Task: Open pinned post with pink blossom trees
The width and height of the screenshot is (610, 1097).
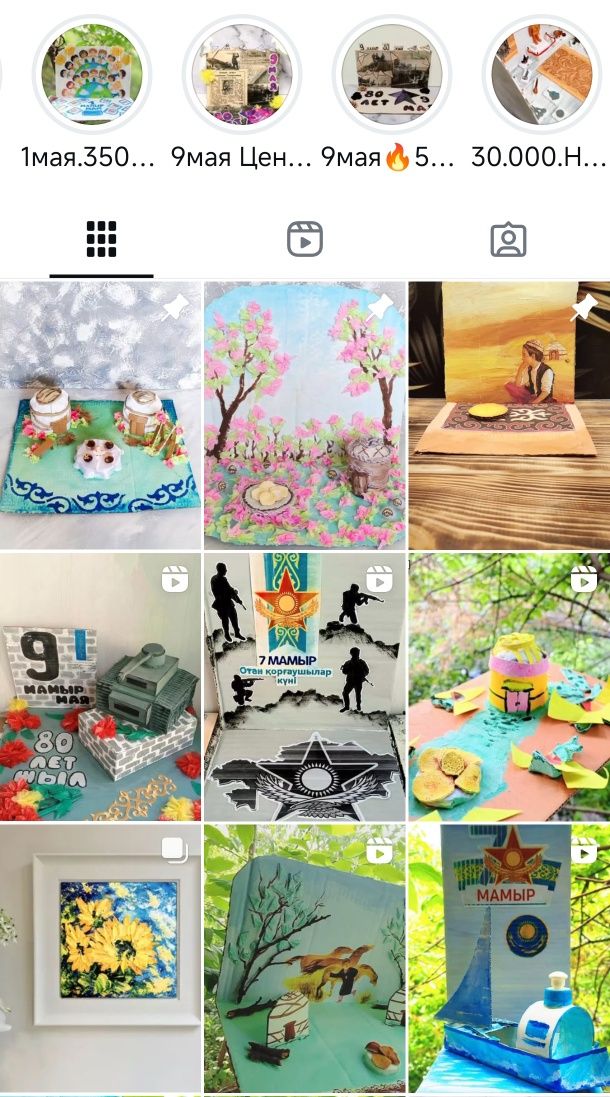Action: click(305, 415)
